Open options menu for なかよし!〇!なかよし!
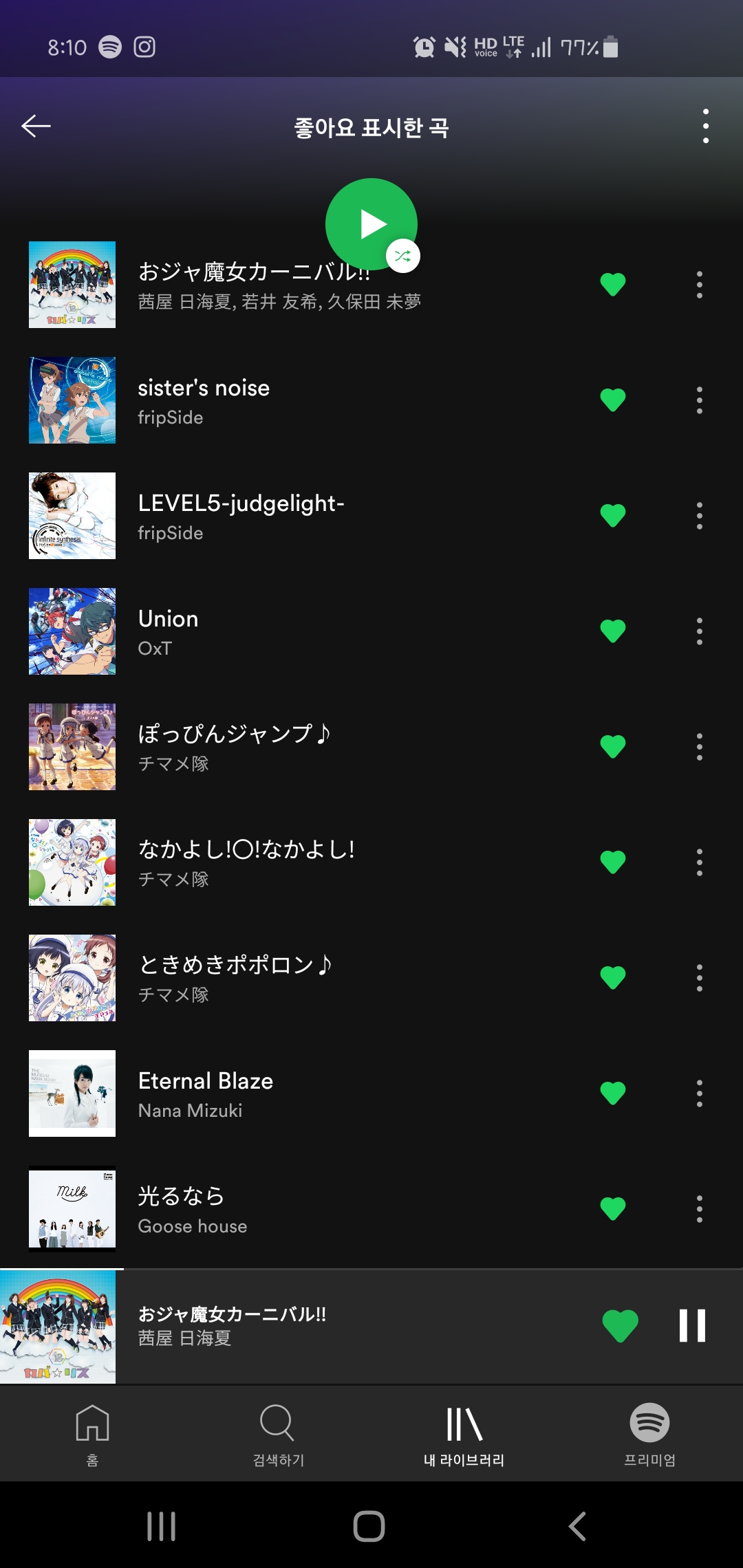743x1568 pixels. click(x=699, y=862)
